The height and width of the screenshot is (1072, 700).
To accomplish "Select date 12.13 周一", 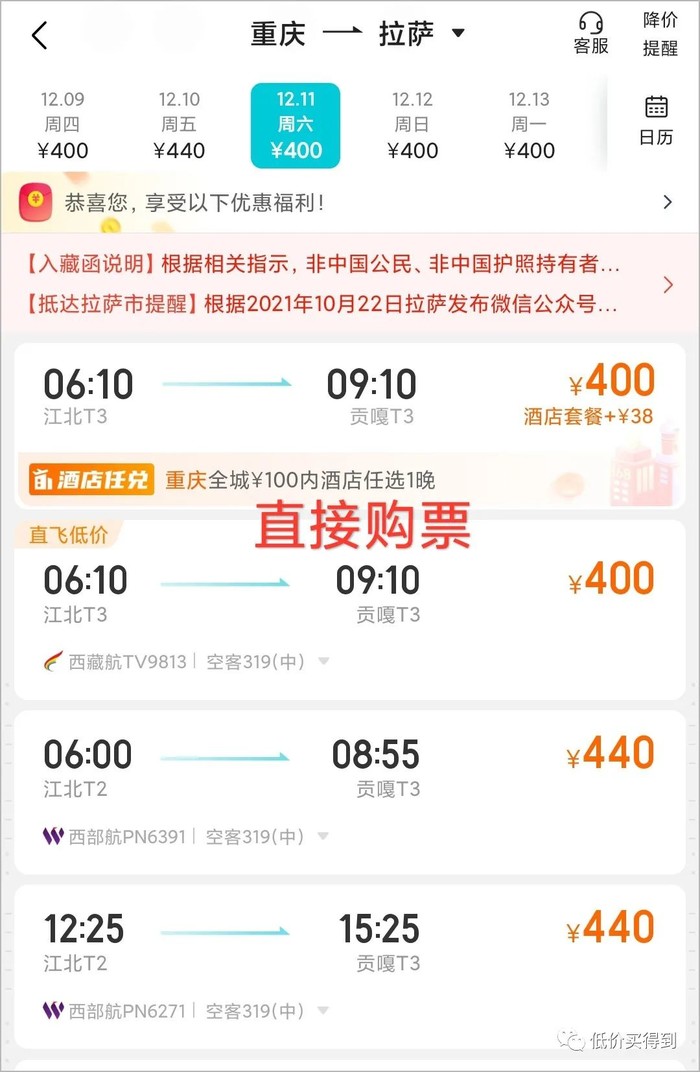I will tap(529, 126).
